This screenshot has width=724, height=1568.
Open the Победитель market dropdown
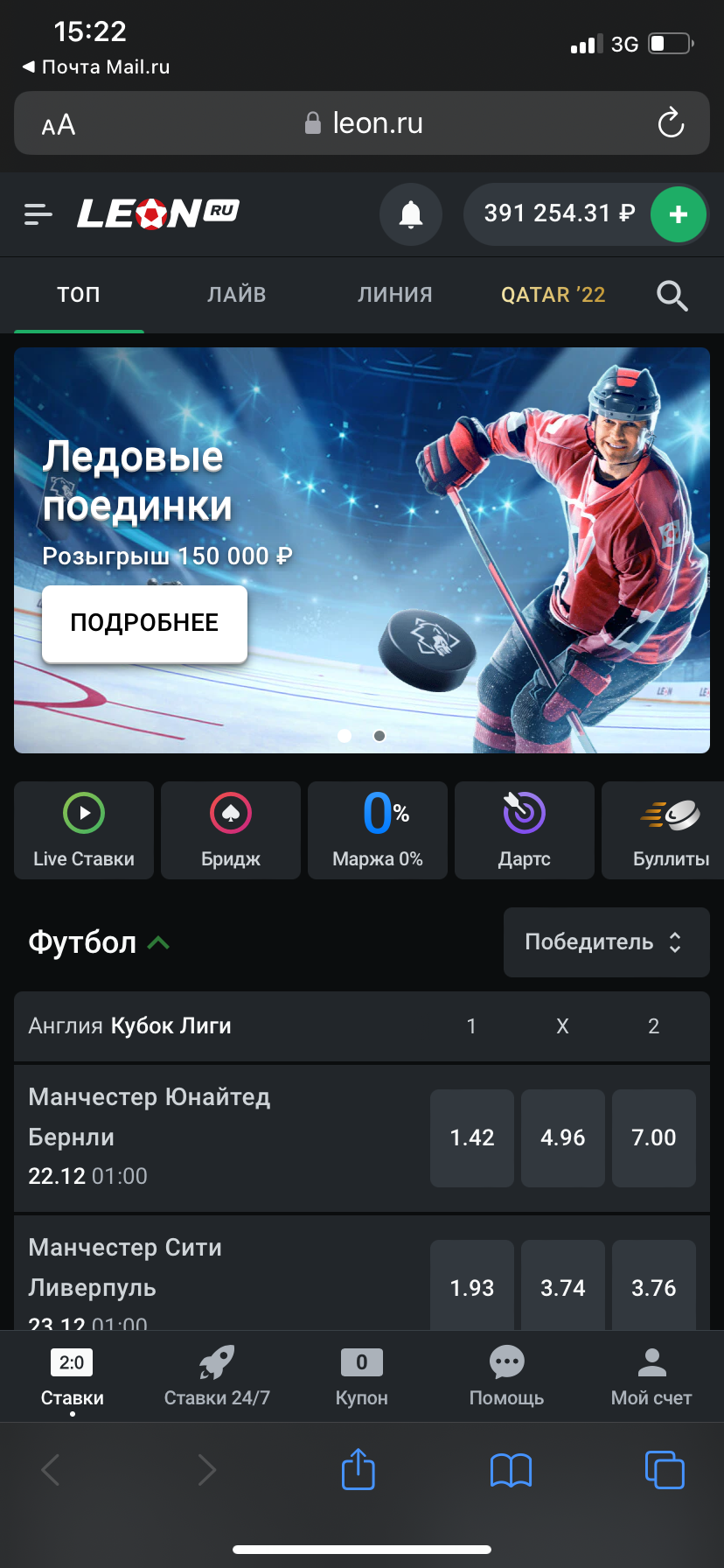[606, 942]
